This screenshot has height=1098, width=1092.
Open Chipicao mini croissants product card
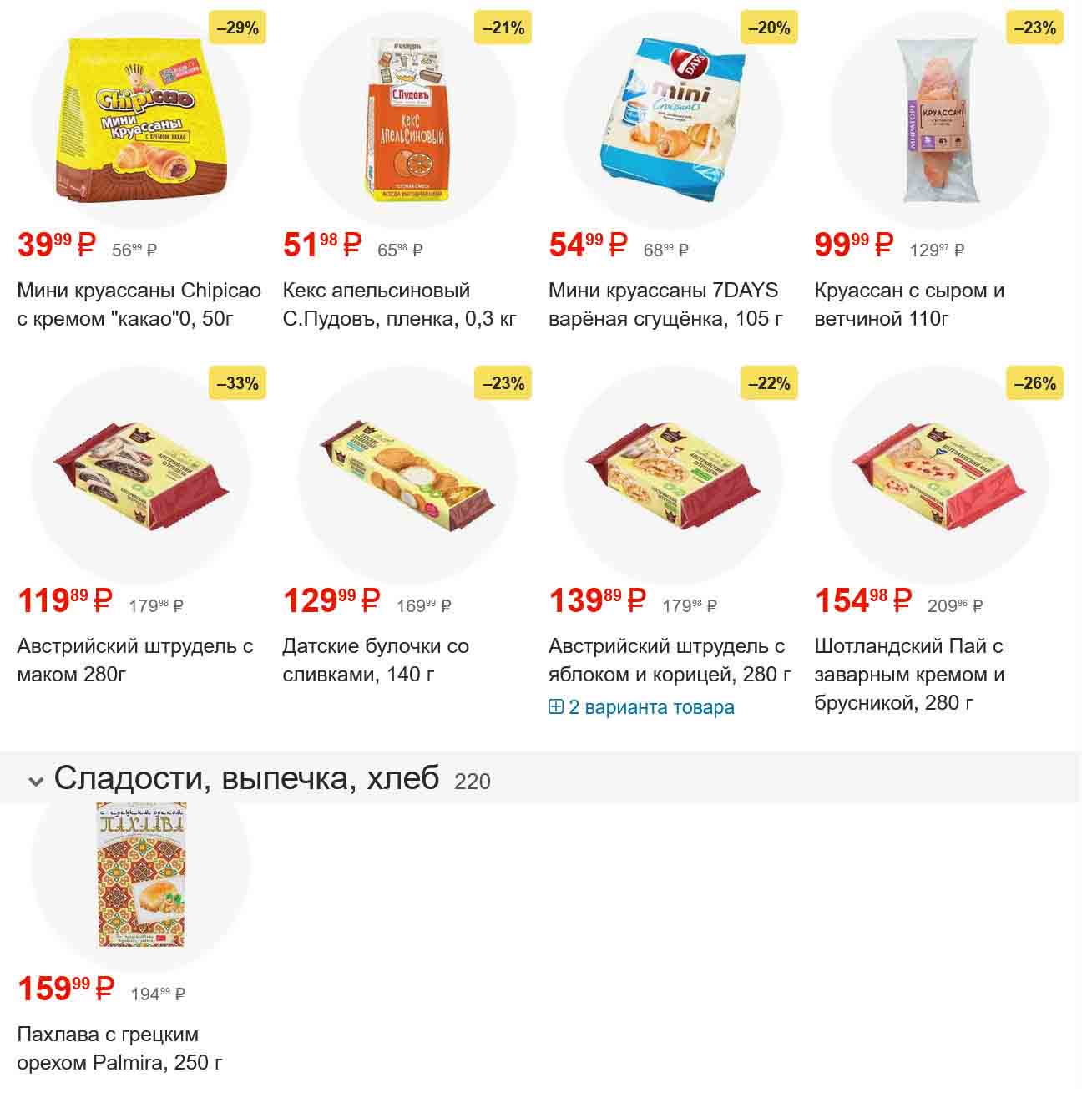coord(139,304)
